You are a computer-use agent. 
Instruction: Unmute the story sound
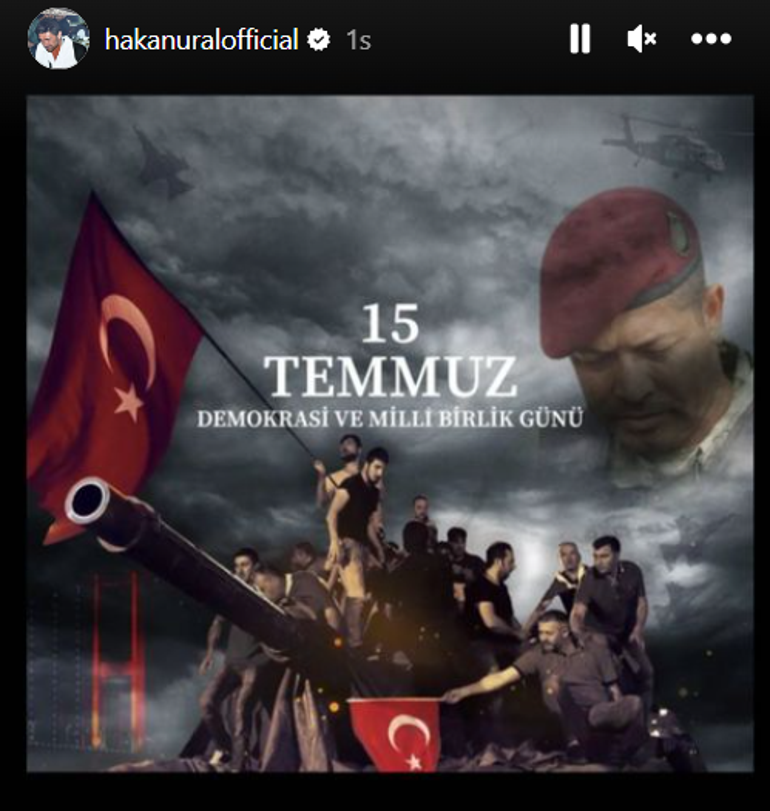641,39
